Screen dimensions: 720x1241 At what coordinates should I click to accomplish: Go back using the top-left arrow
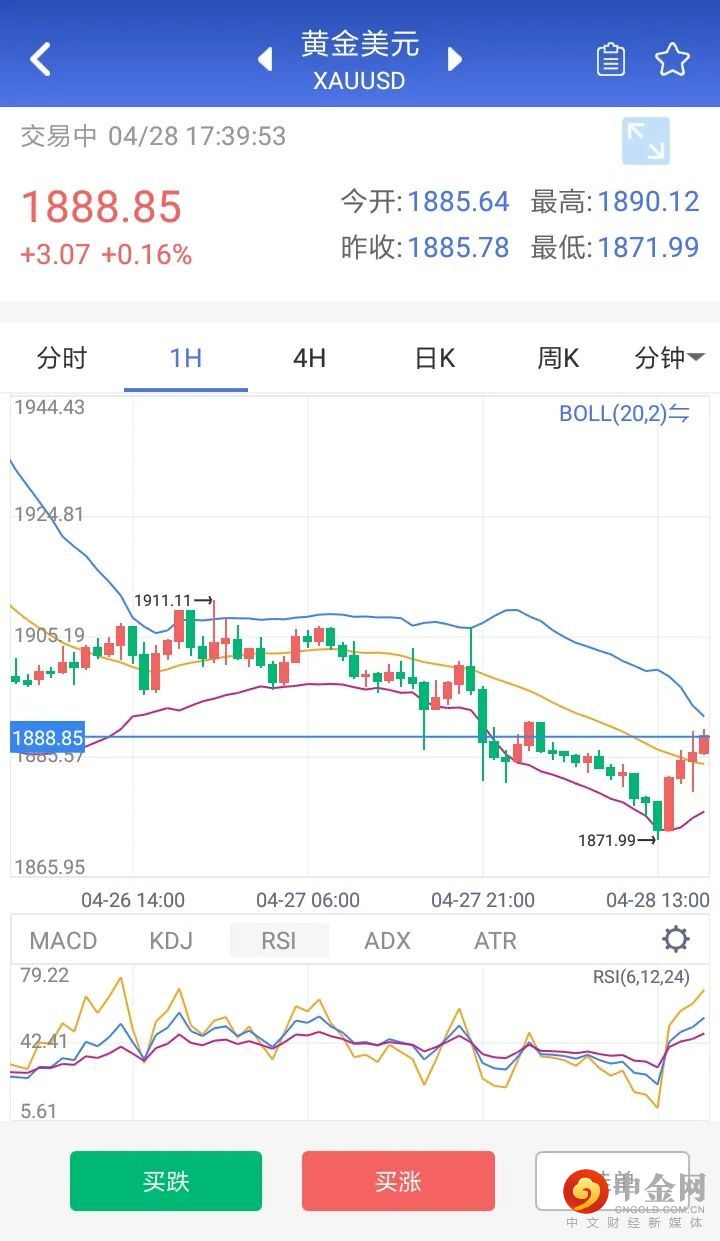point(40,60)
